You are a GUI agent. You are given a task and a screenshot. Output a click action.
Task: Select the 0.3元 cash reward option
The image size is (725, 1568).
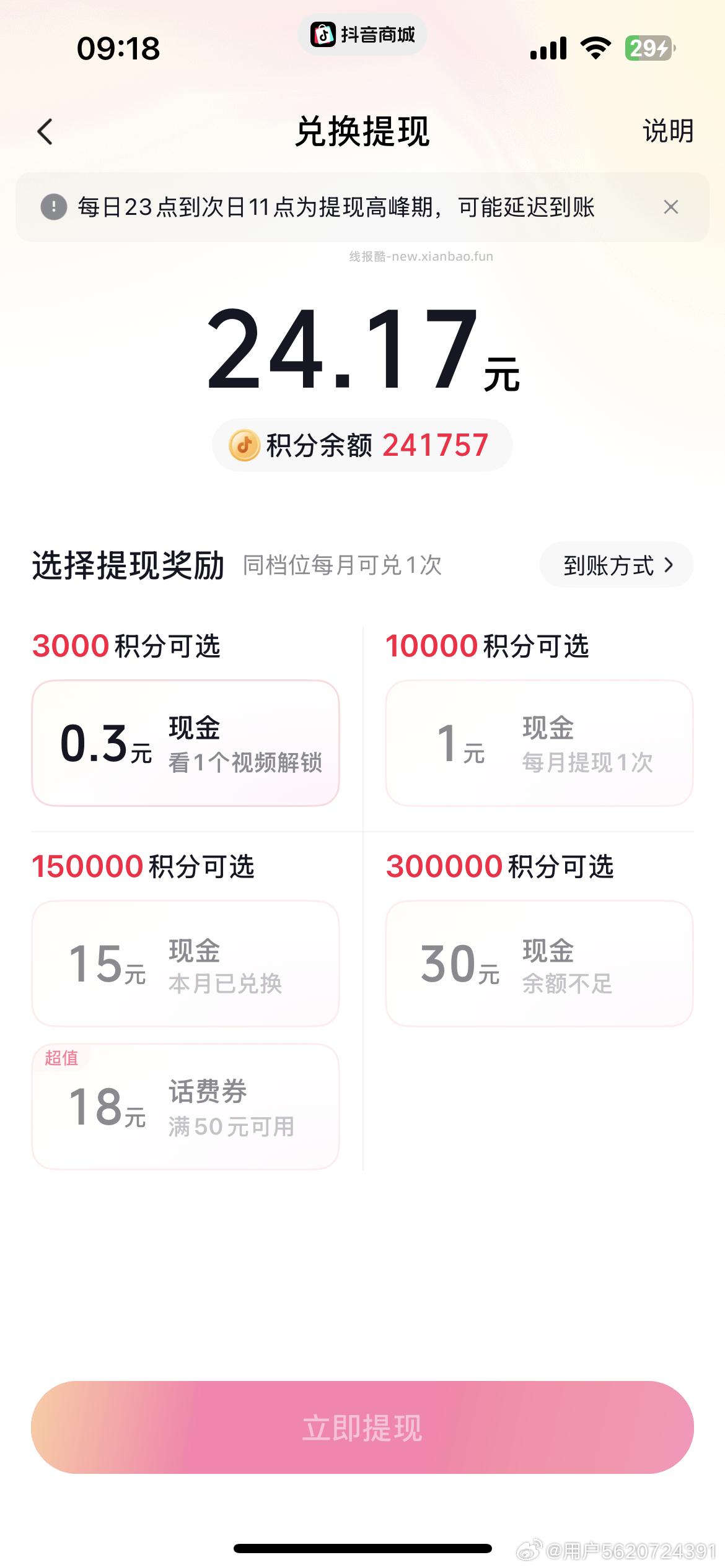(x=185, y=743)
